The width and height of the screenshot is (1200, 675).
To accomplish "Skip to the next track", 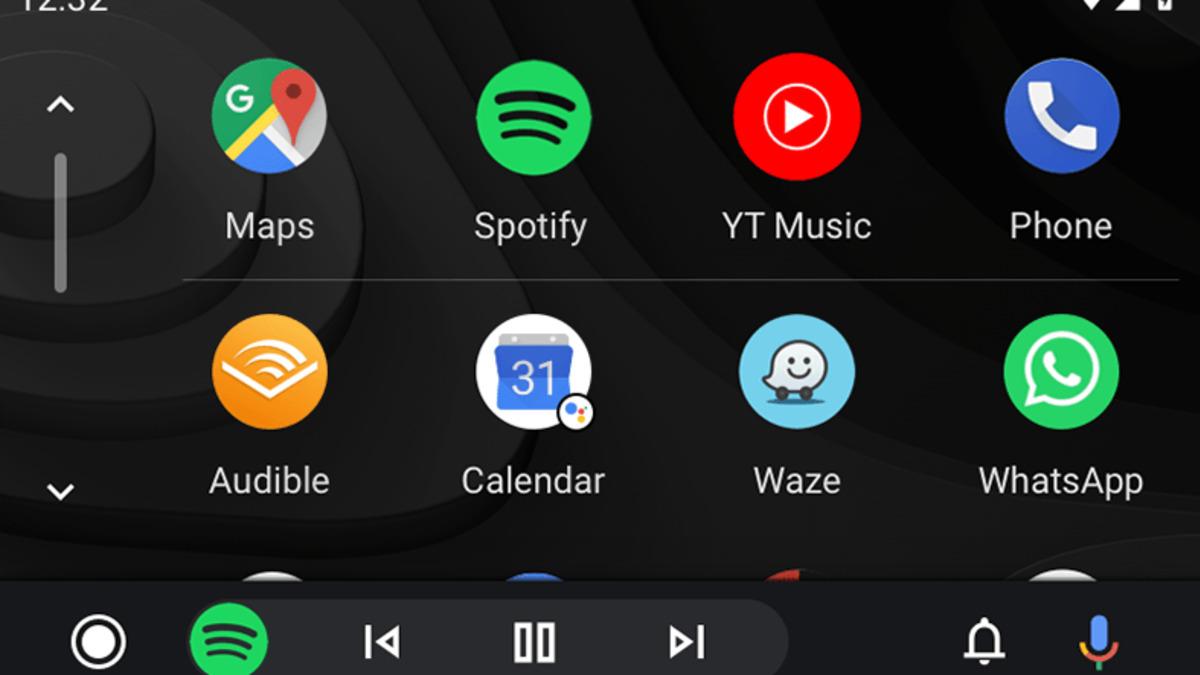I will 686,642.
